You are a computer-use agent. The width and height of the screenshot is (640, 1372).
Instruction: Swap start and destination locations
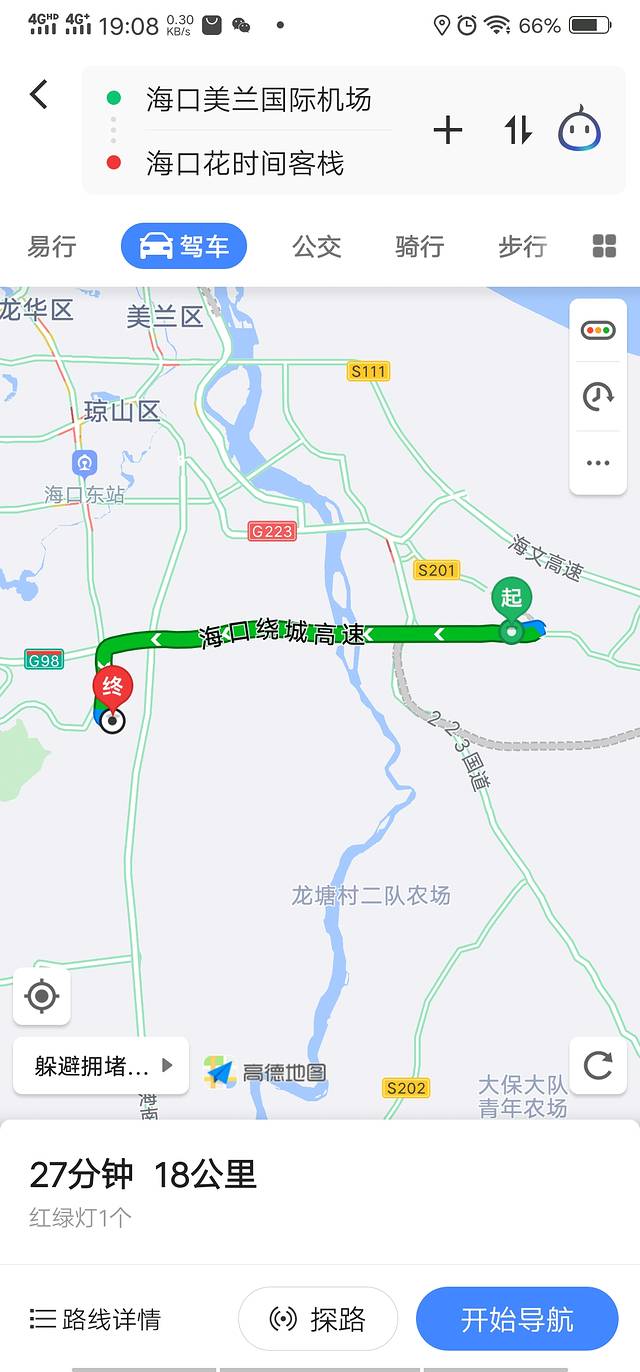(x=517, y=130)
